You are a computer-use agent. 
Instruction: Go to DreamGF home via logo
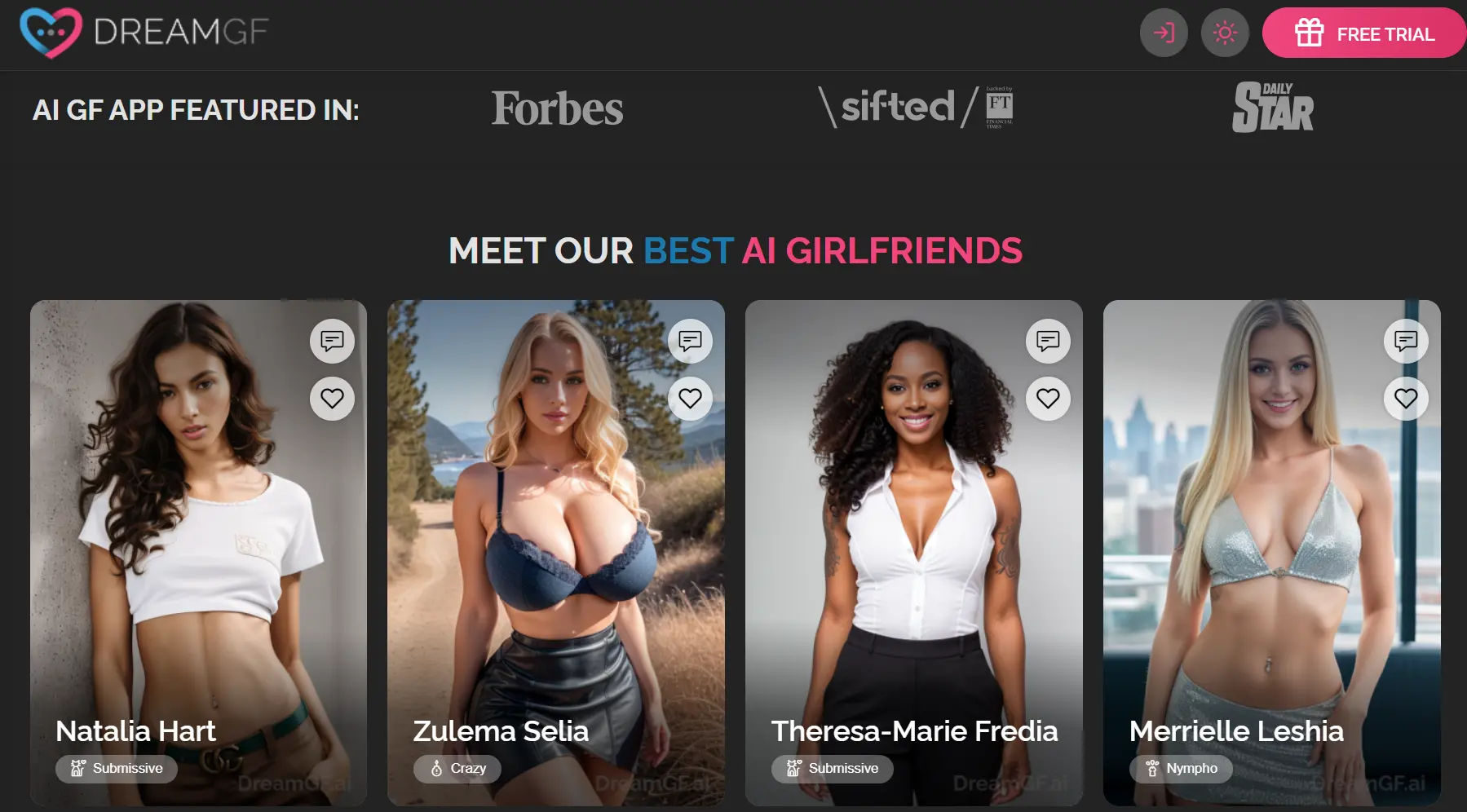coord(144,33)
